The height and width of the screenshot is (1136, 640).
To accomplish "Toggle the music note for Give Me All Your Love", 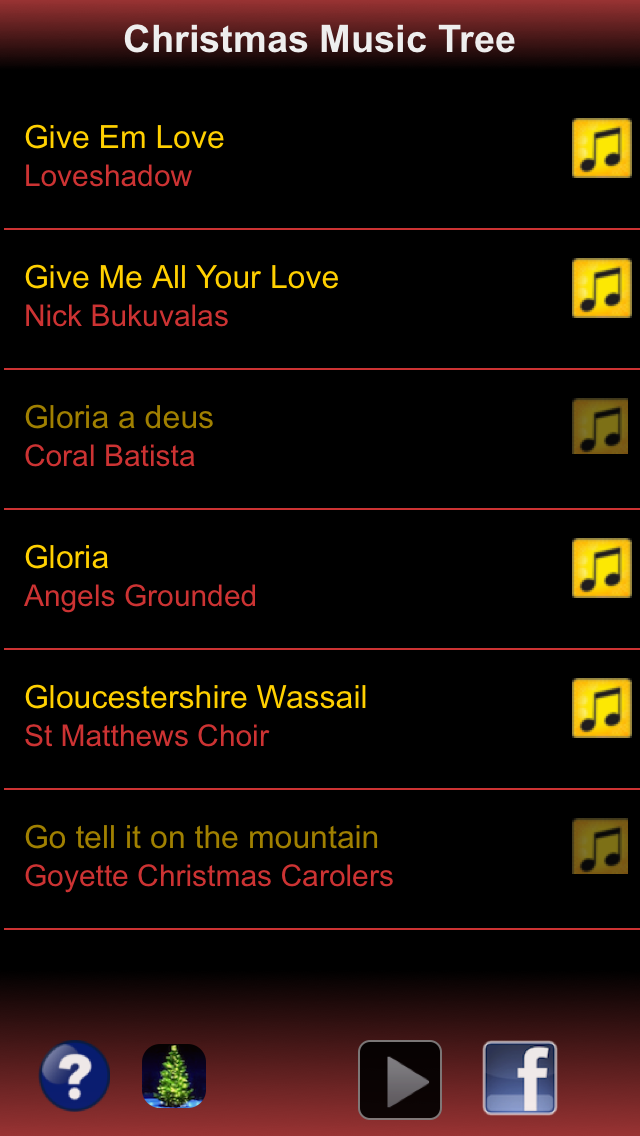I will (601, 289).
